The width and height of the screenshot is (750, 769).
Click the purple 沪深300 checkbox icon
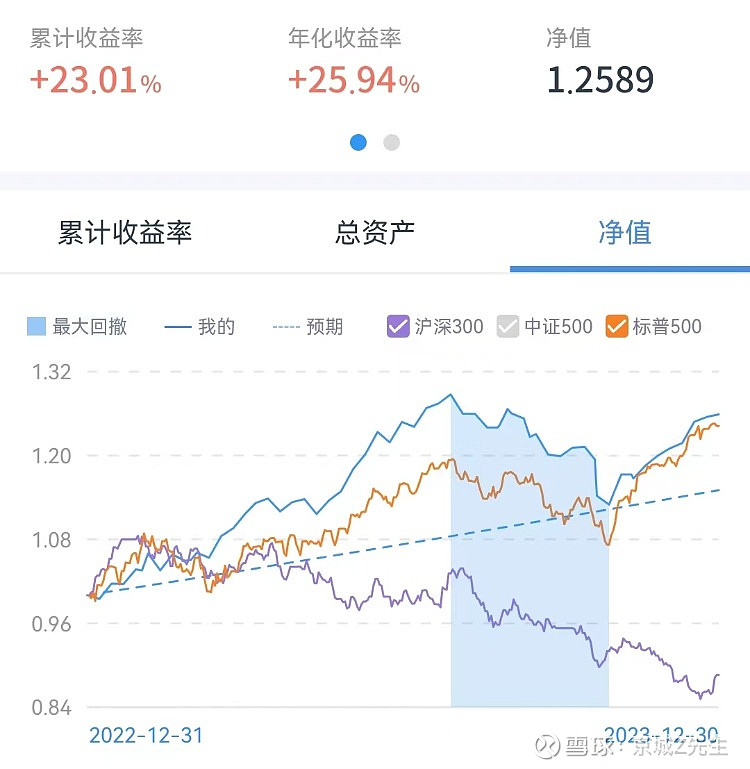point(398,326)
